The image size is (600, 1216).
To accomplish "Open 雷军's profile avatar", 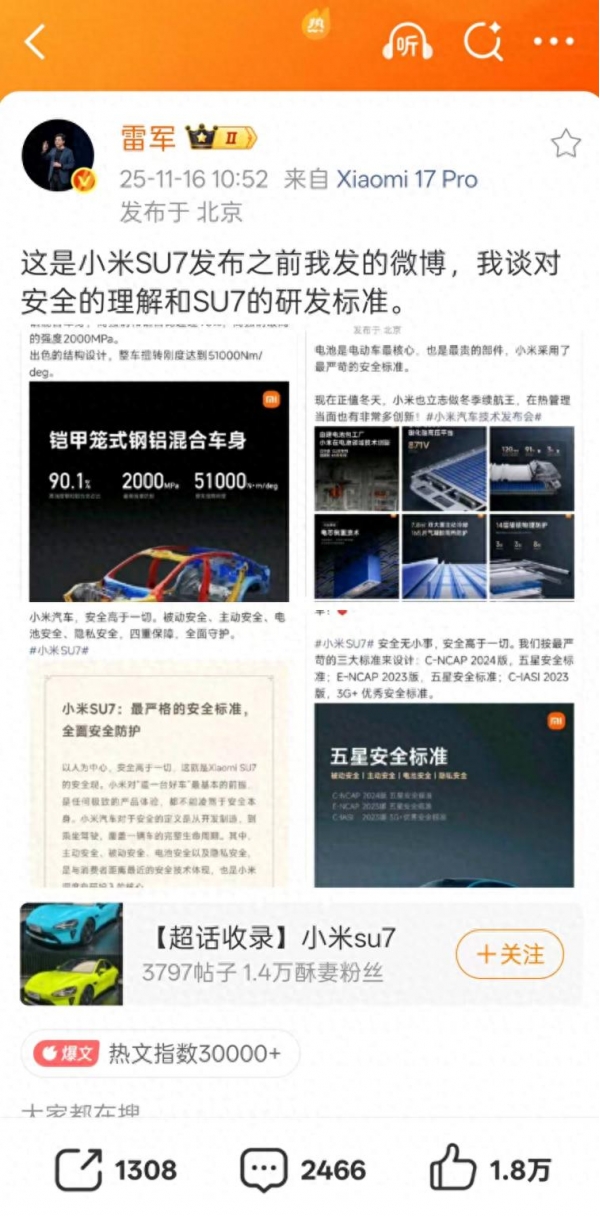I will coord(58,155).
